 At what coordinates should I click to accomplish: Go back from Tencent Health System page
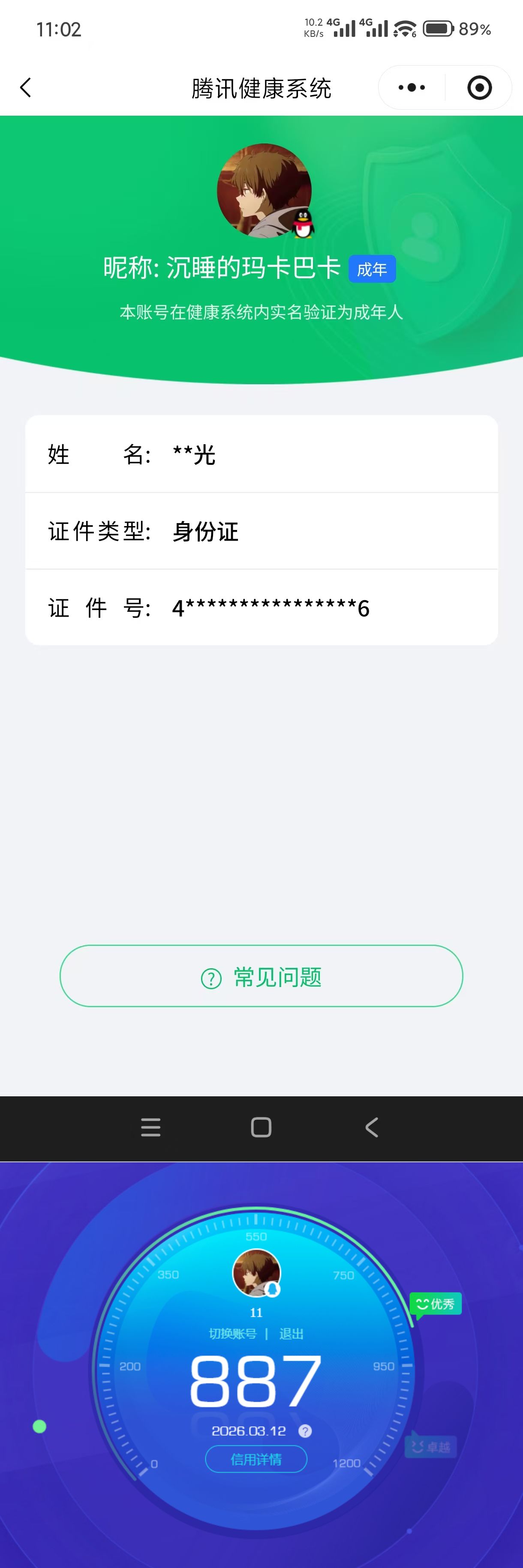(x=26, y=88)
